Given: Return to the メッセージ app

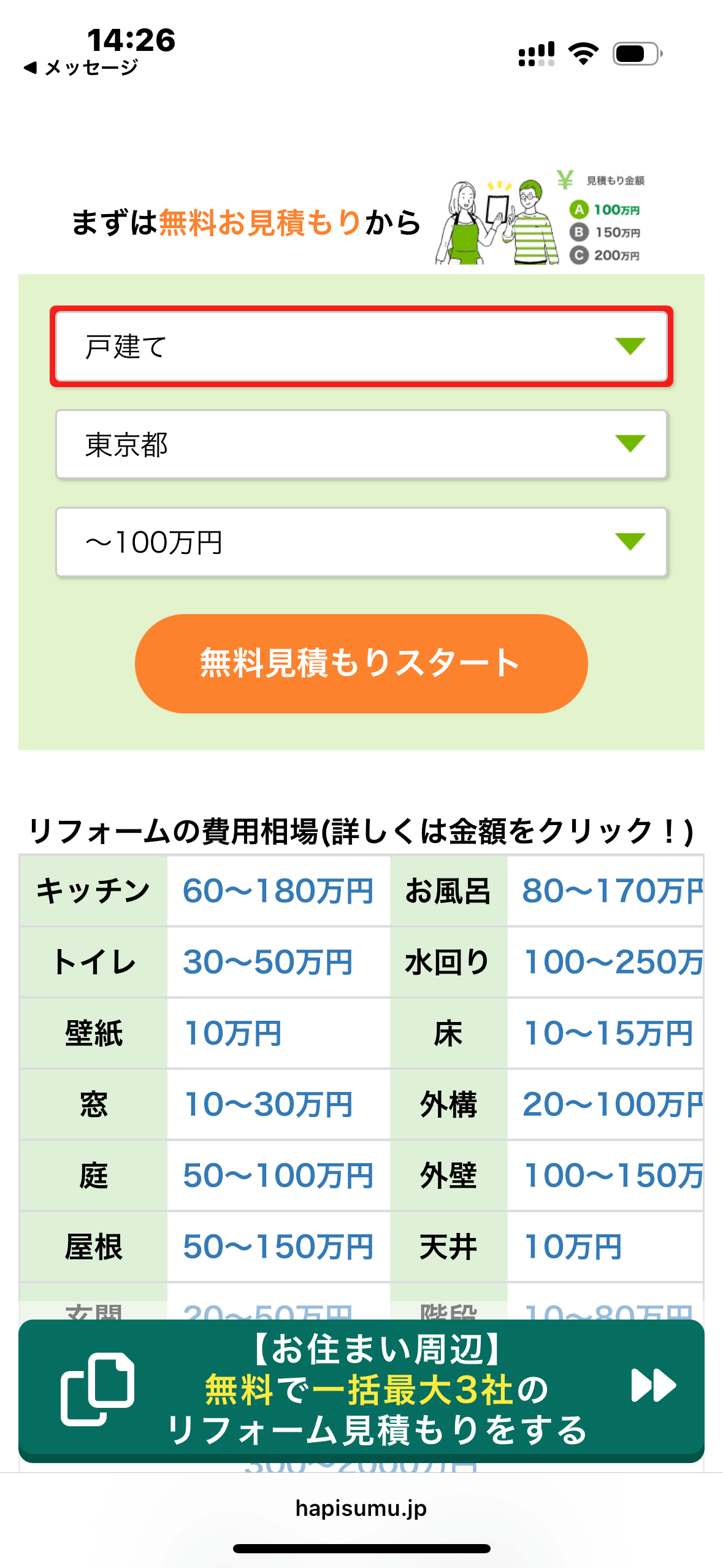Looking at the screenshot, I should 81,67.
